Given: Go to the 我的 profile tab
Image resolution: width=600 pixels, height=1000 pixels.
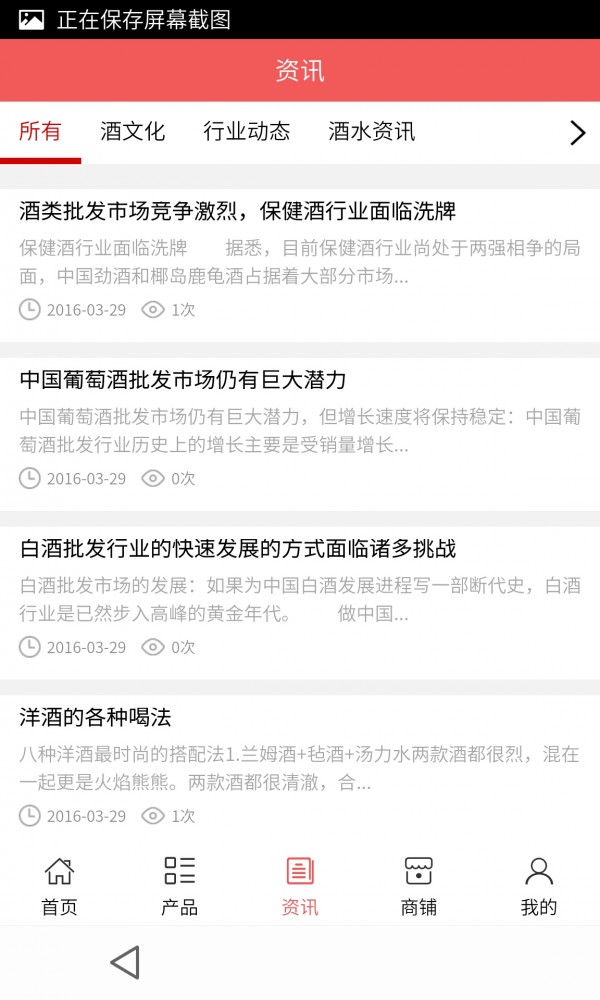Looking at the screenshot, I should point(539,886).
